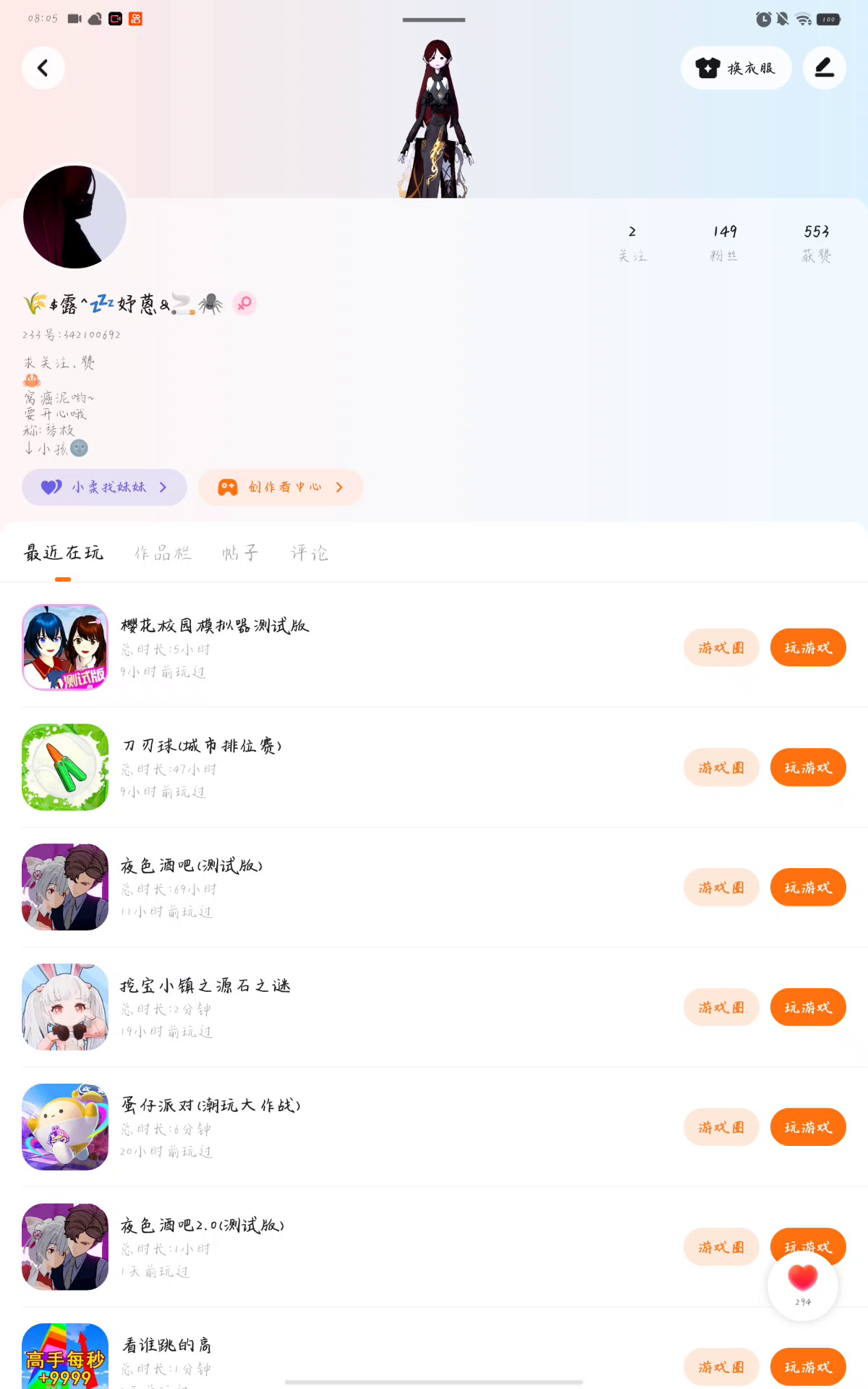Viewport: 868px width, 1389px height.
Task: Switch to the 作品栏 tab
Action: (163, 553)
